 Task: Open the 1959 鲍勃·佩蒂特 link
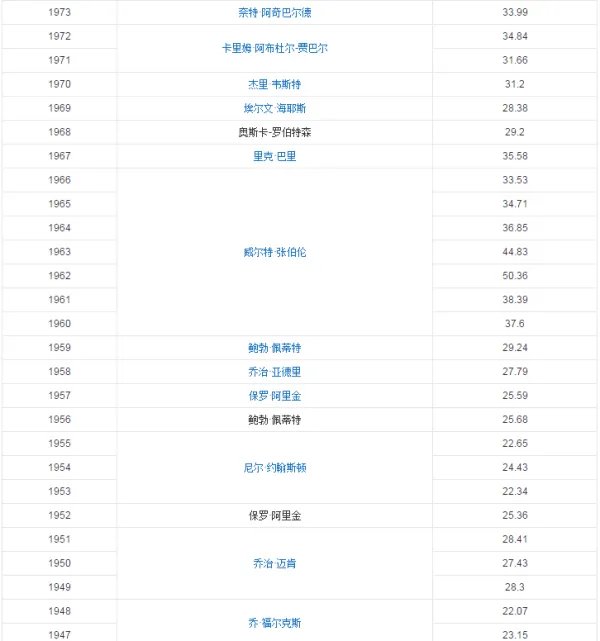point(274,348)
